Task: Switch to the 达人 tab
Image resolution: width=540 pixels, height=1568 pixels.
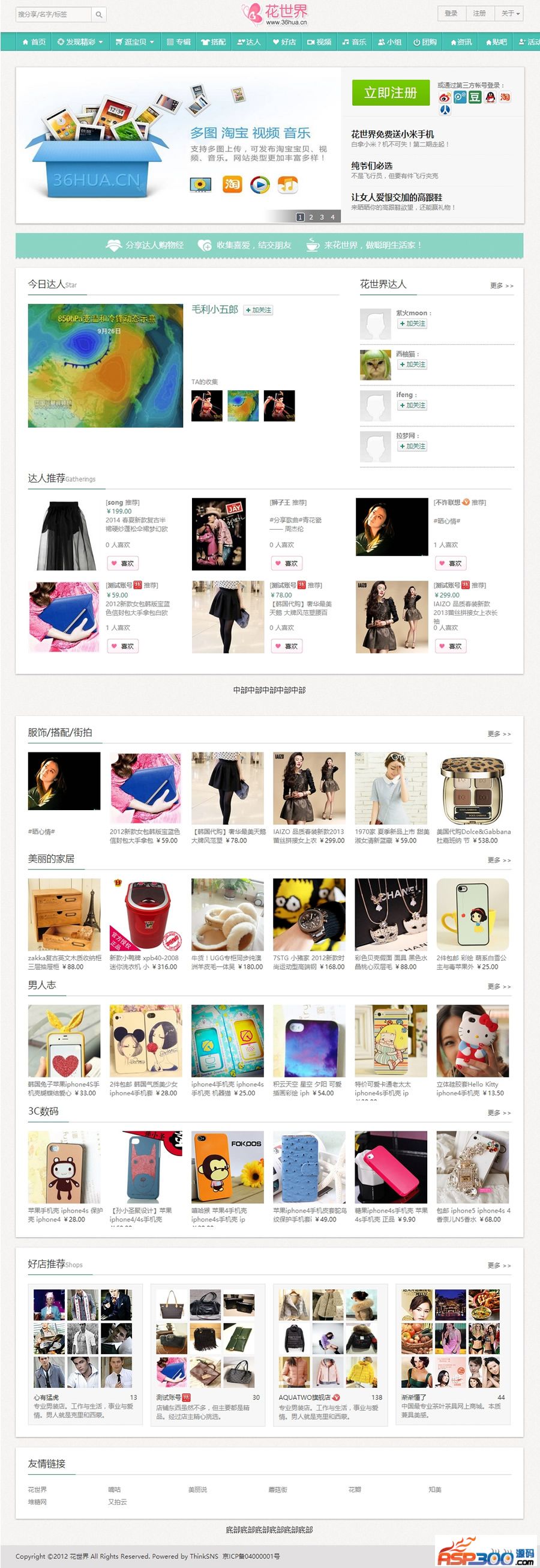Action: pos(249,42)
